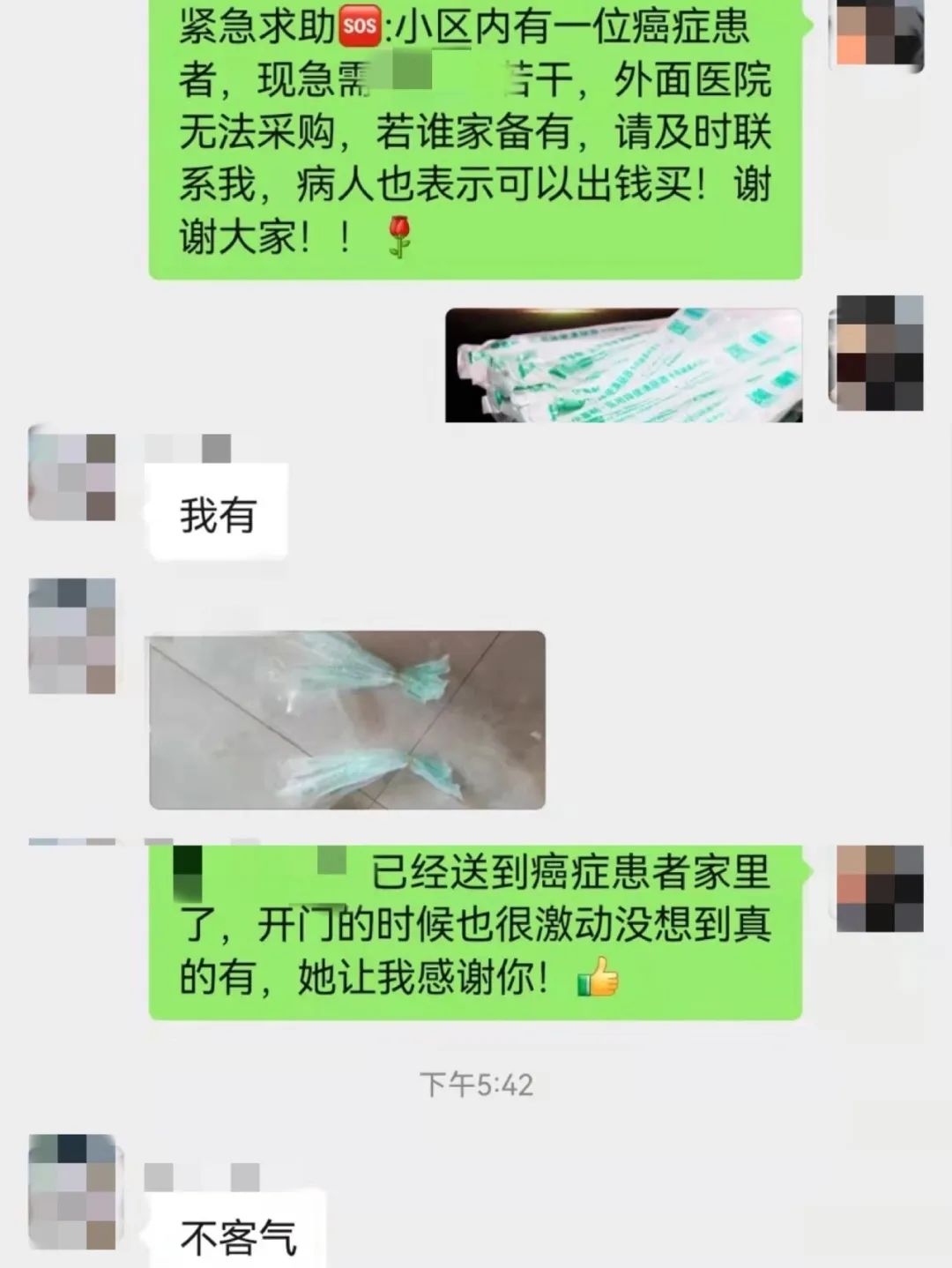This screenshot has width=952, height=1268.
Task: Tap avatar beside the 已经送到 message
Action: coord(879,889)
